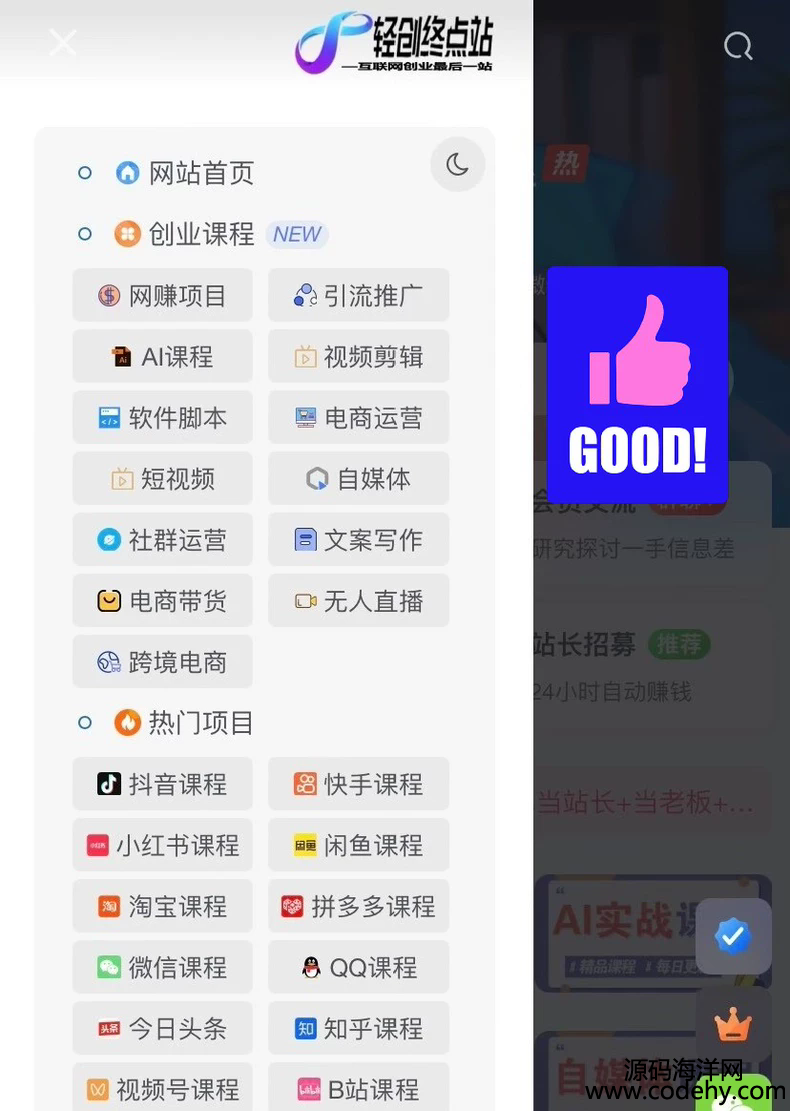Open 电商运营 category
This screenshot has width=790, height=1111.
coord(358,418)
